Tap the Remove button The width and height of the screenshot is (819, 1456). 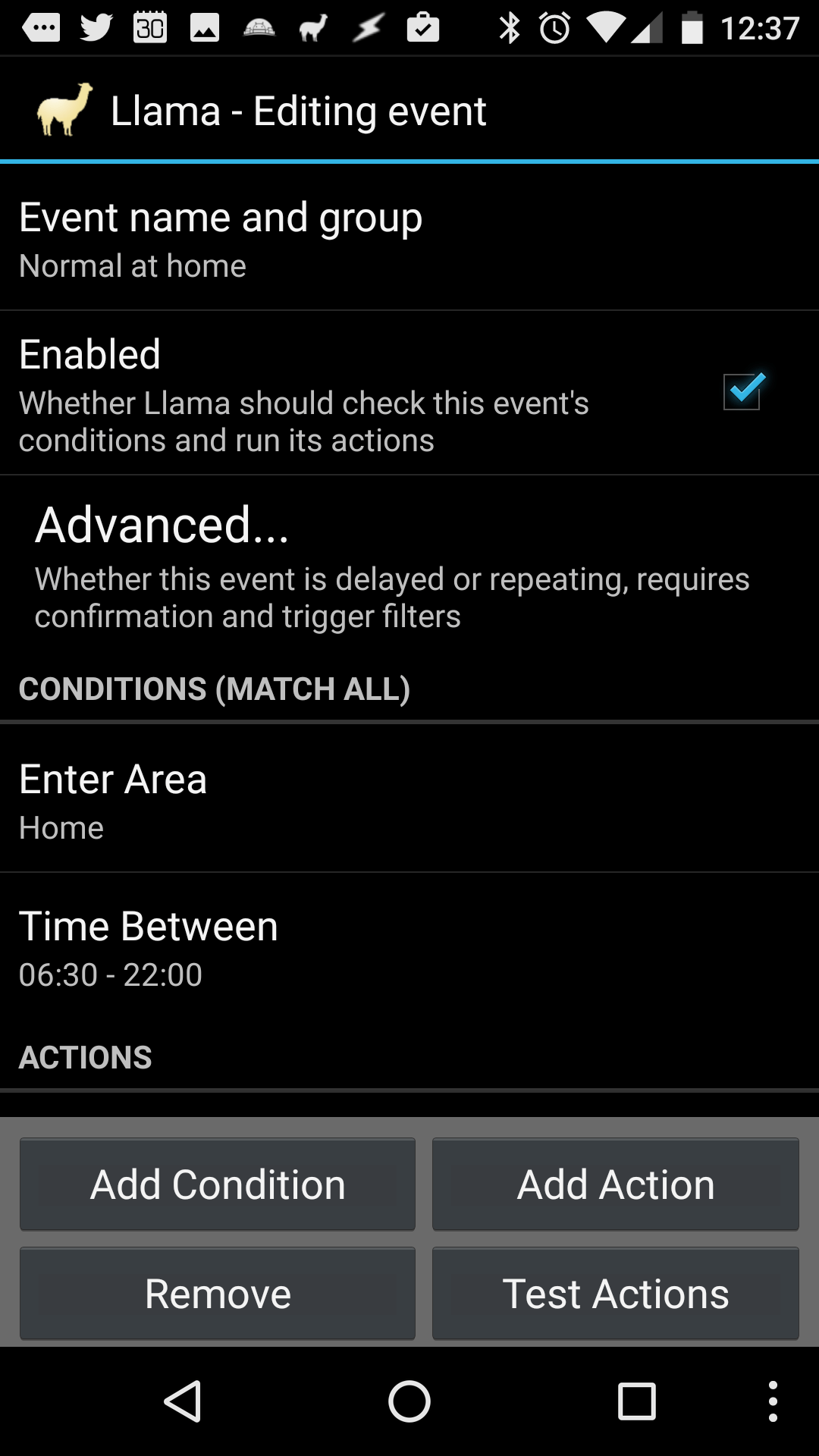(x=218, y=1293)
